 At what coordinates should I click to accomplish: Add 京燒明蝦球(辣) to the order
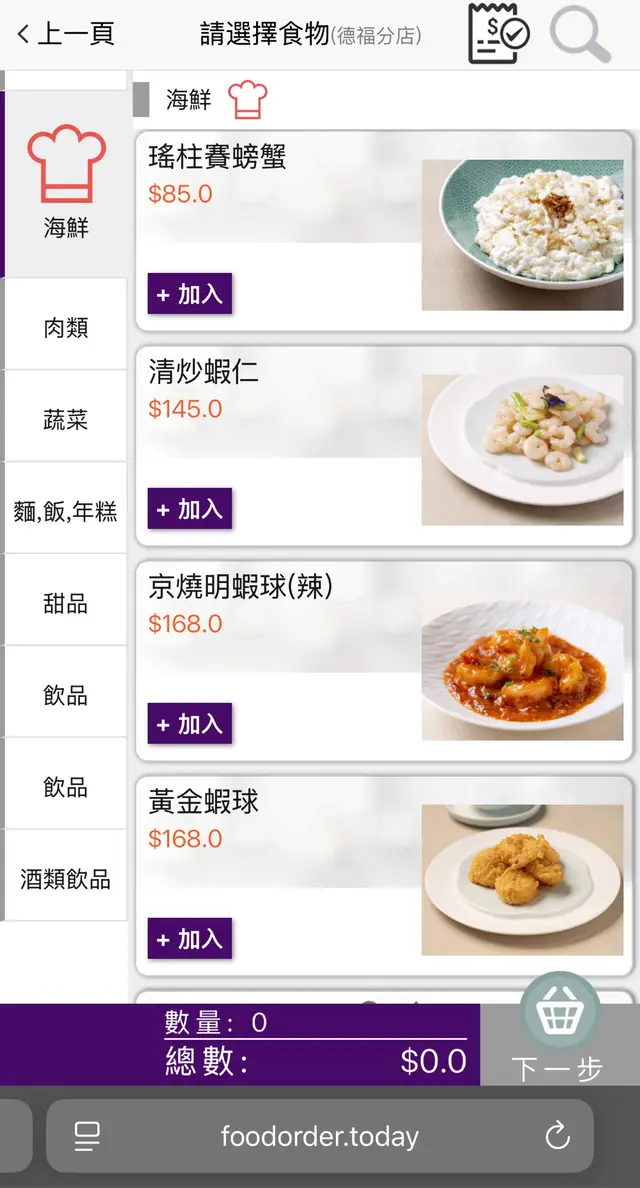pyautogui.click(x=190, y=724)
